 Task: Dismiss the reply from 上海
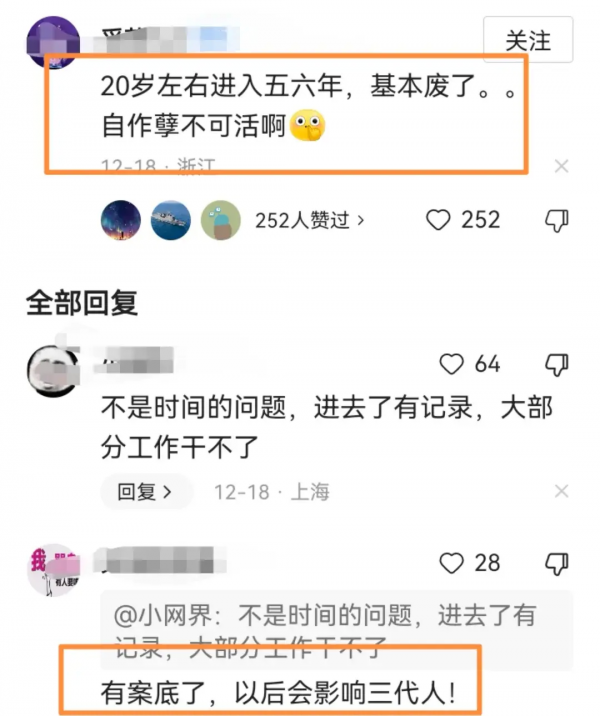561,492
